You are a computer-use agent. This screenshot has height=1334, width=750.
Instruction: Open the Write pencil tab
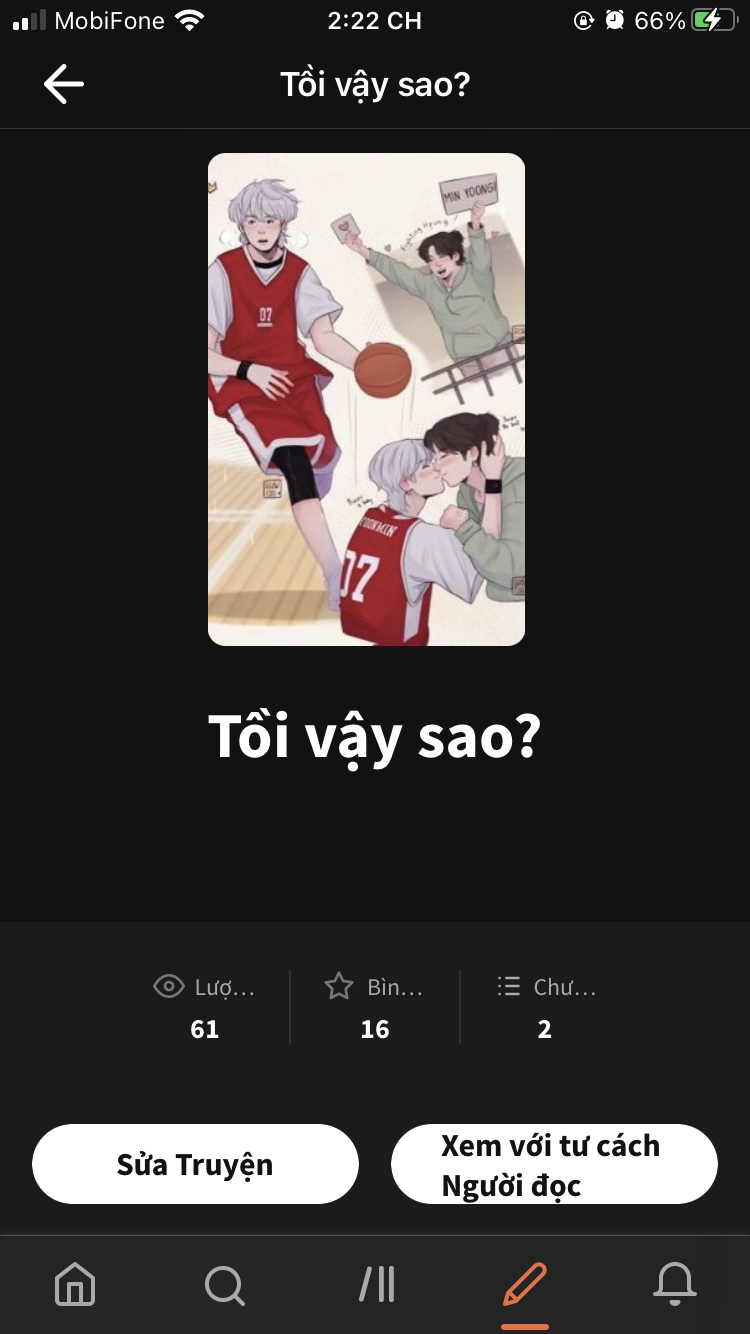click(525, 1283)
